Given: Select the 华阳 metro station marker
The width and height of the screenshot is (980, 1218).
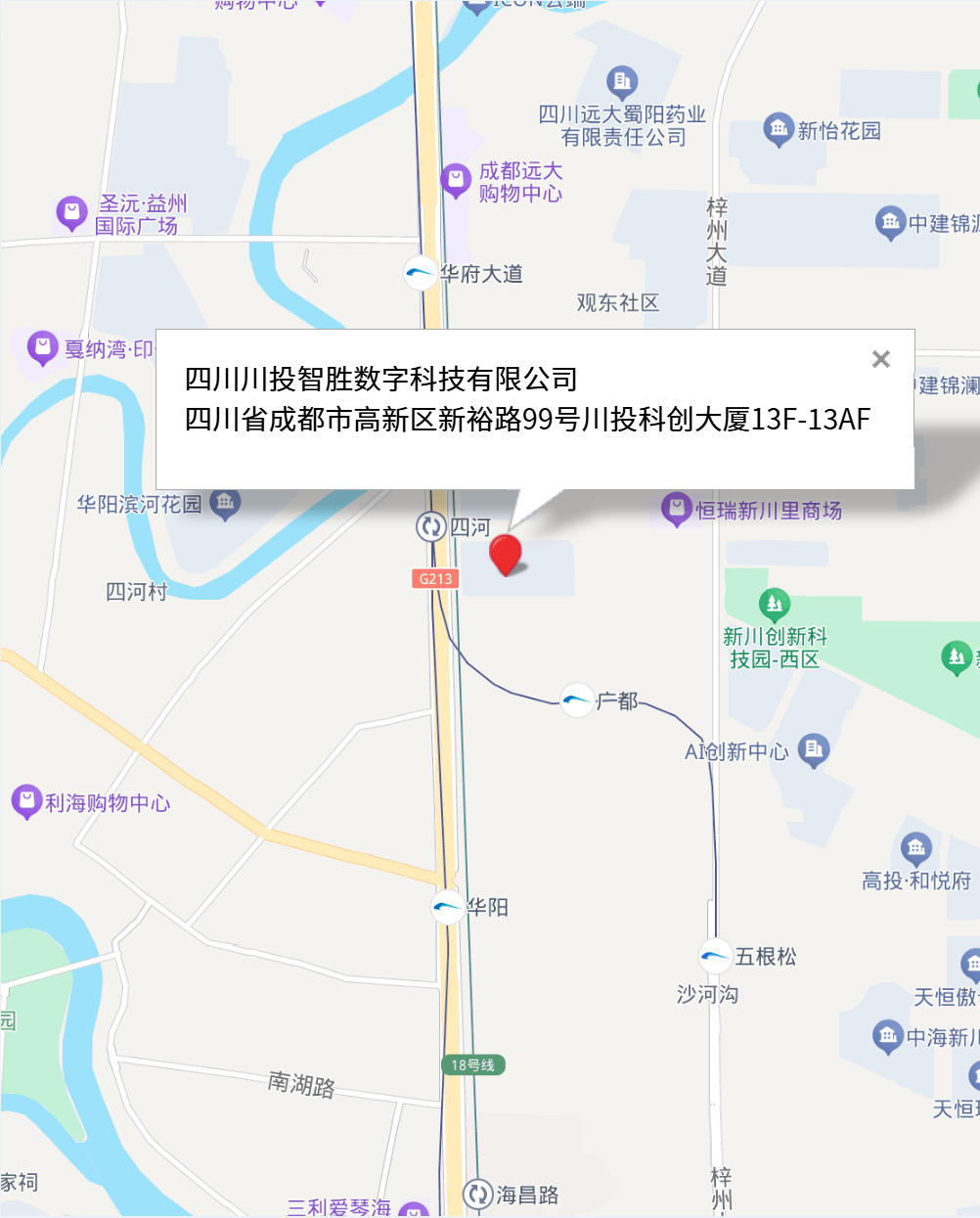Looking at the screenshot, I should 448,907.
